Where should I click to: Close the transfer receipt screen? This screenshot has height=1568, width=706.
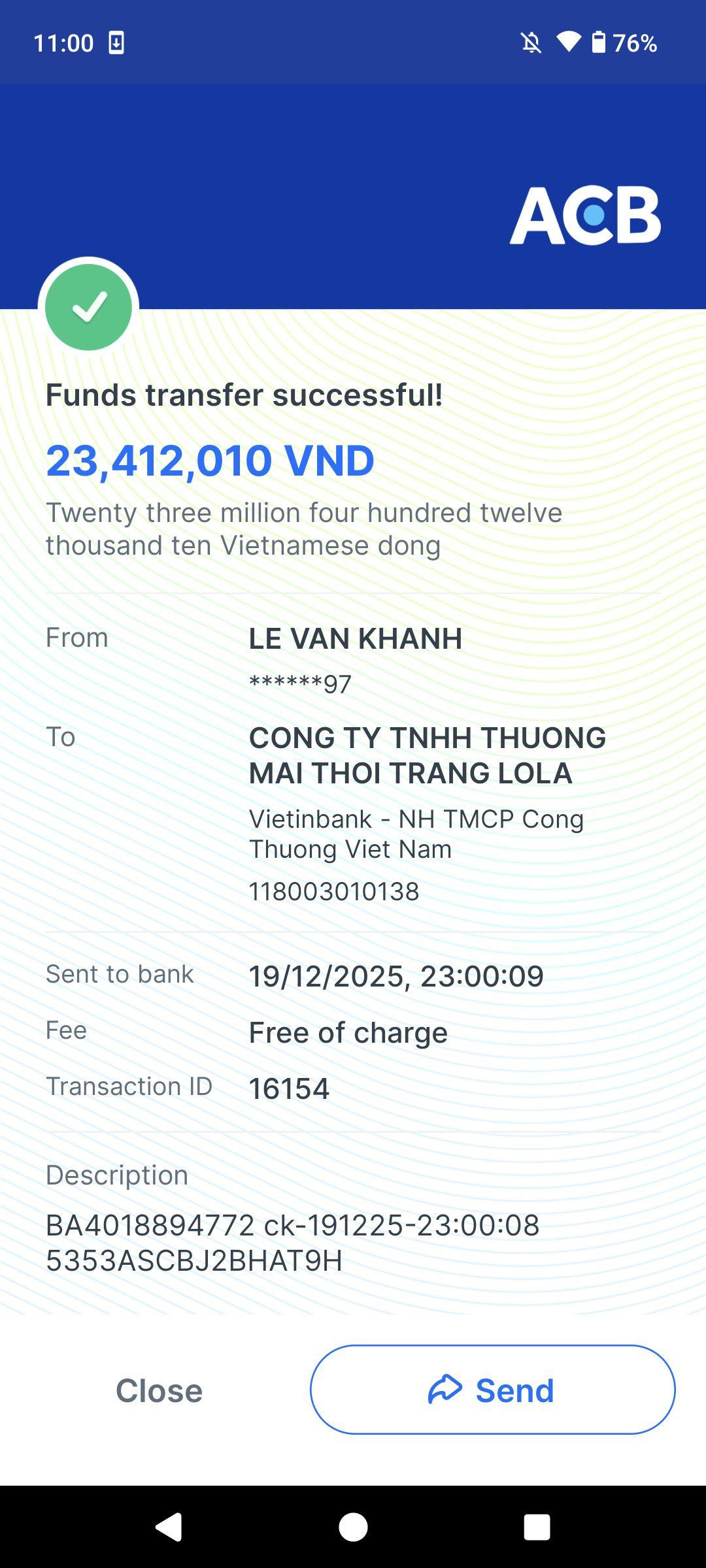[159, 1390]
